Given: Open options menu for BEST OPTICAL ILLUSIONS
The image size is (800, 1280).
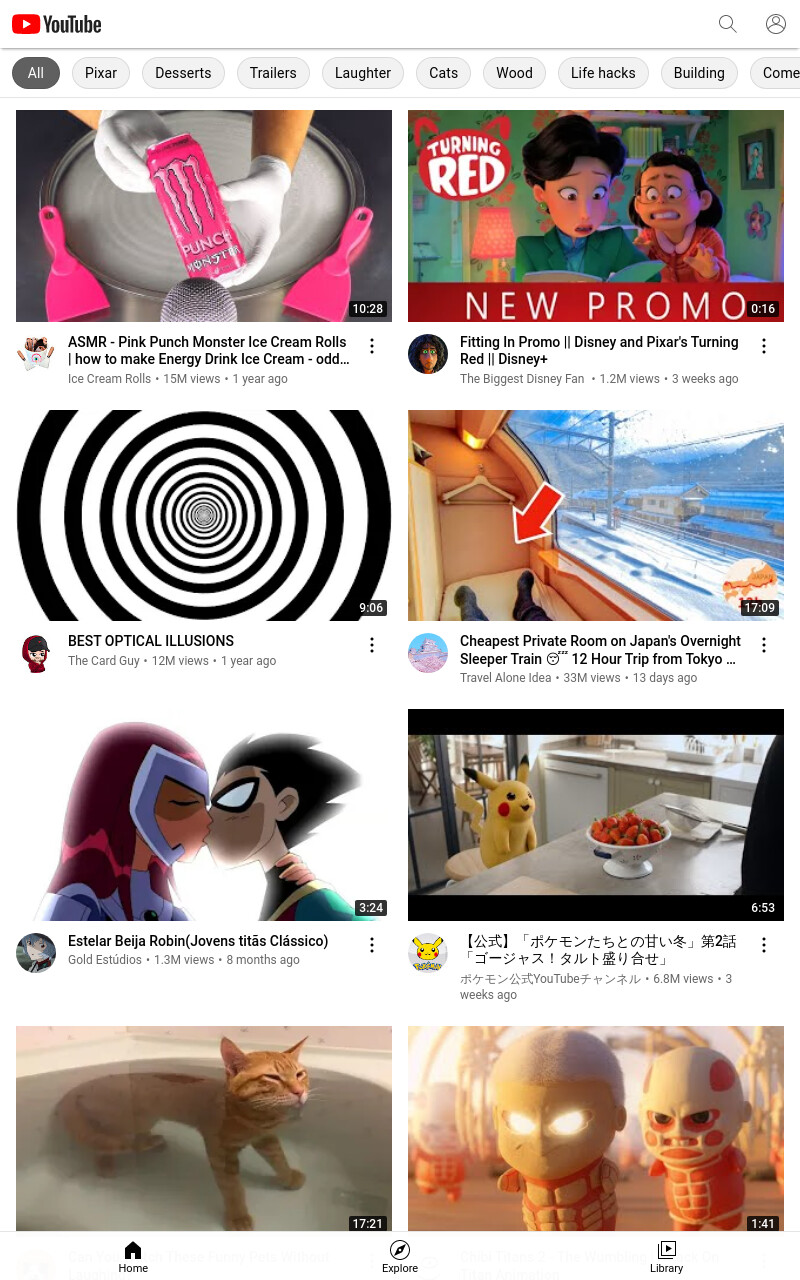Looking at the screenshot, I should click(372, 646).
